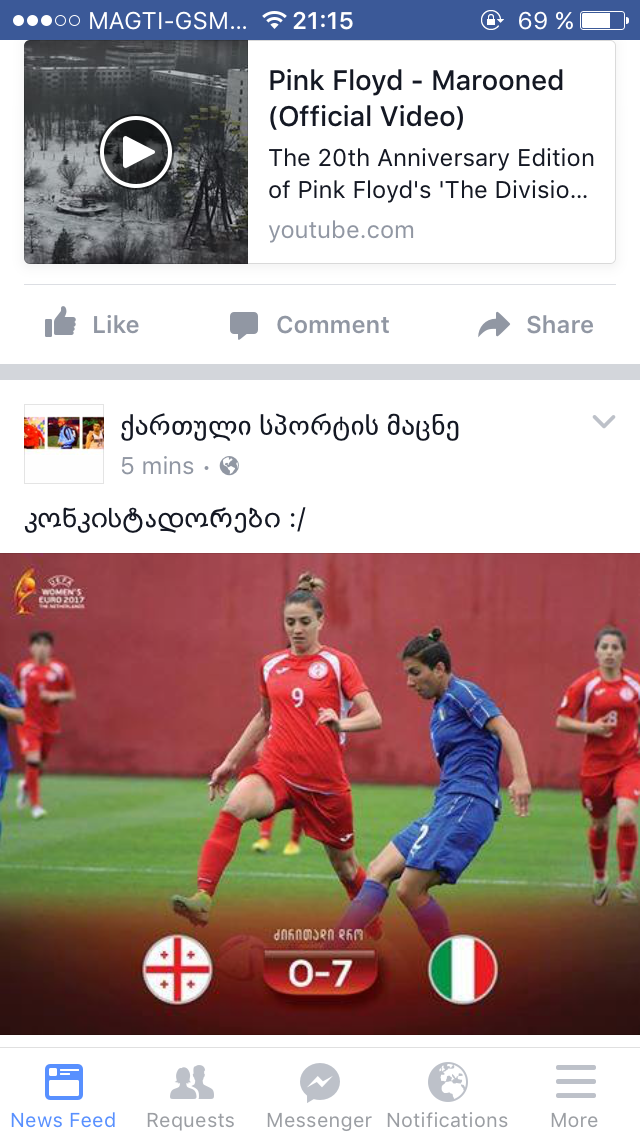Go to the Messenger tab

(319, 1094)
